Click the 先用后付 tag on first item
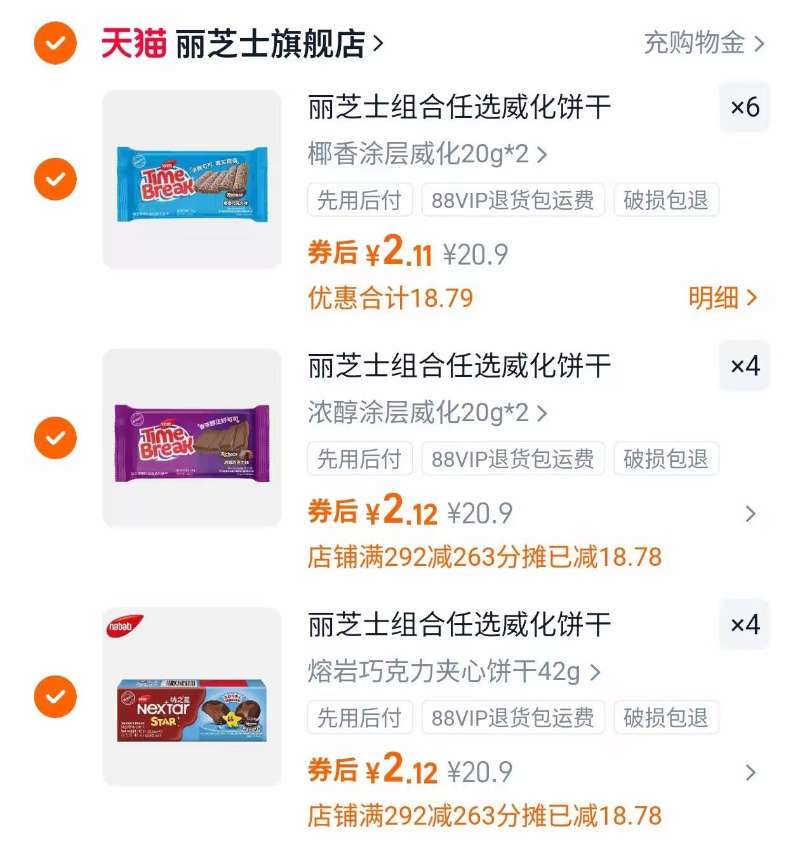This screenshot has width=800, height=857. pos(359,200)
